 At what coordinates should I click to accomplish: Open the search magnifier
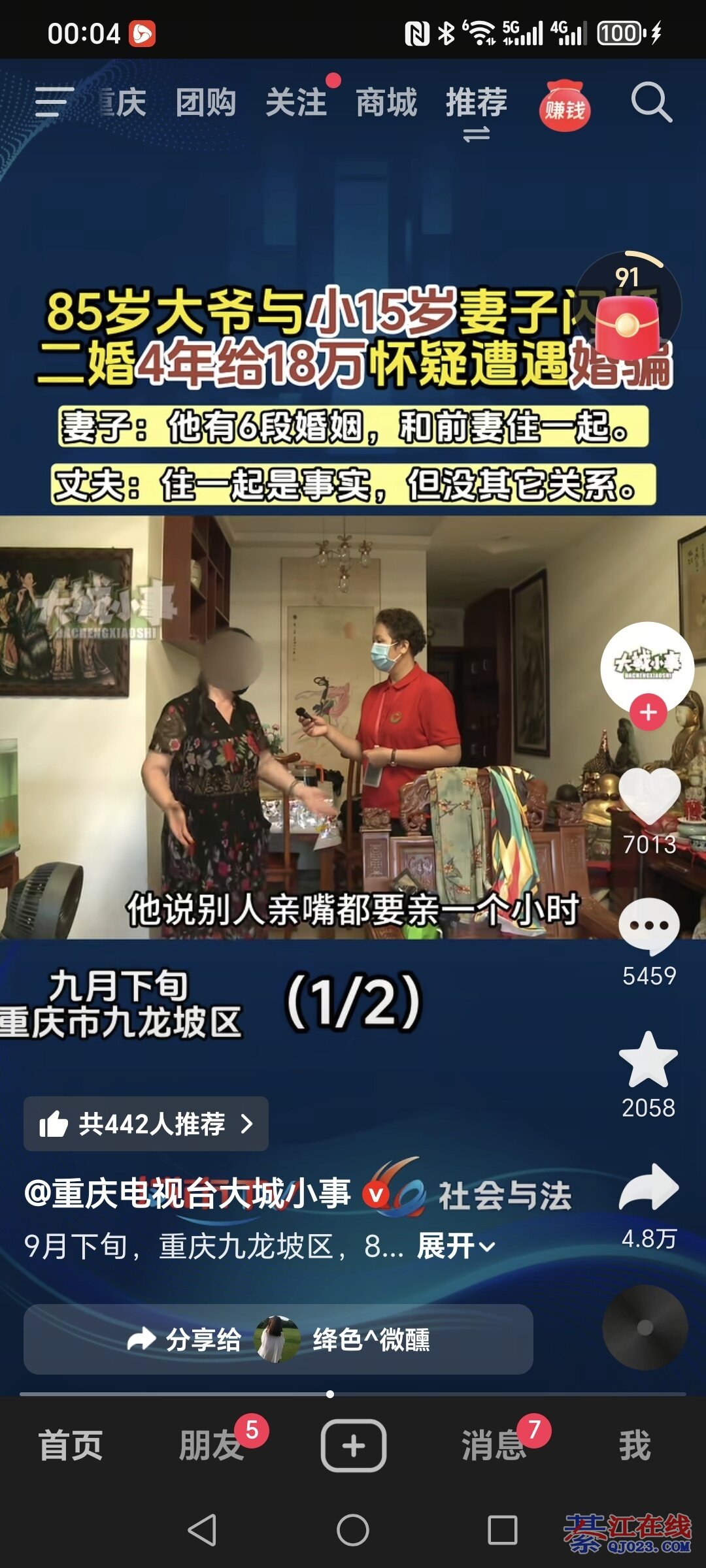651,103
